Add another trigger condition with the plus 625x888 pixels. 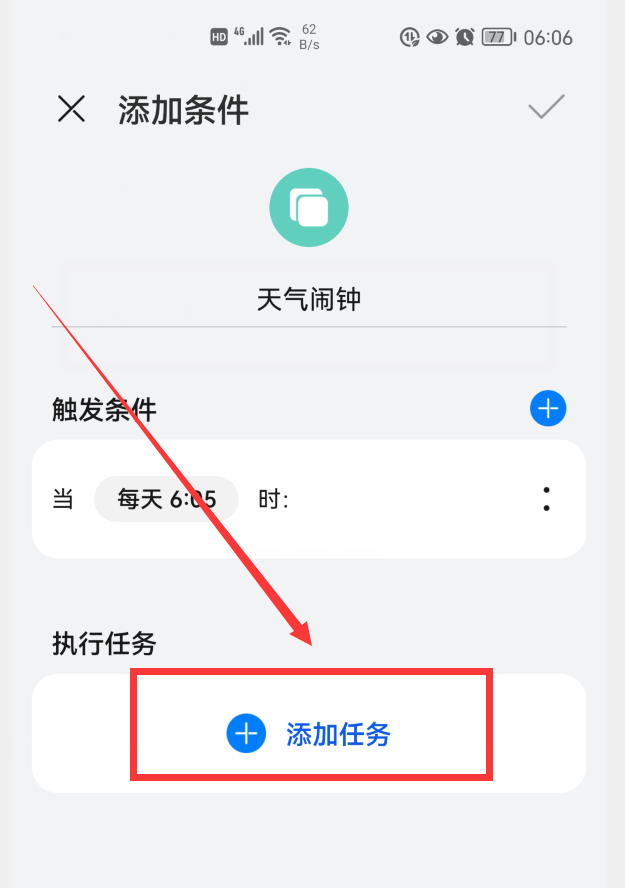(x=547, y=408)
